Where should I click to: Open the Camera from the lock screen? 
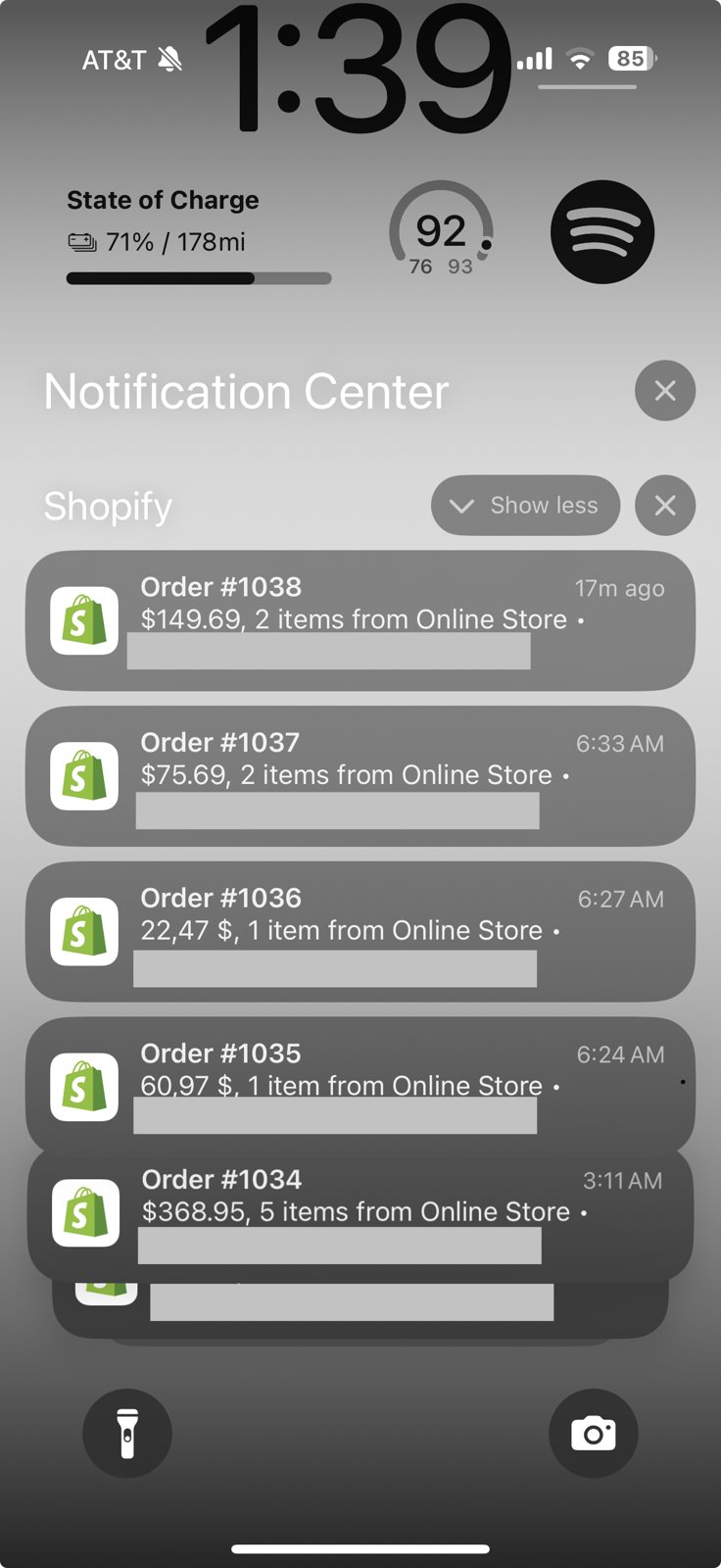click(x=594, y=1433)
